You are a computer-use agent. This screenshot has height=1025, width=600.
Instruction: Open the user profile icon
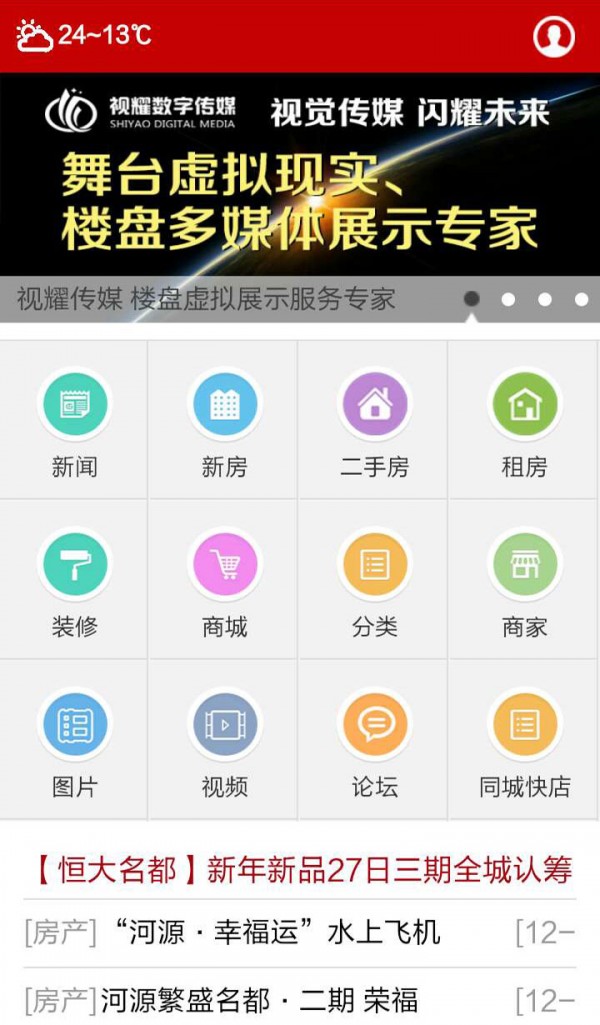(553, 36)
